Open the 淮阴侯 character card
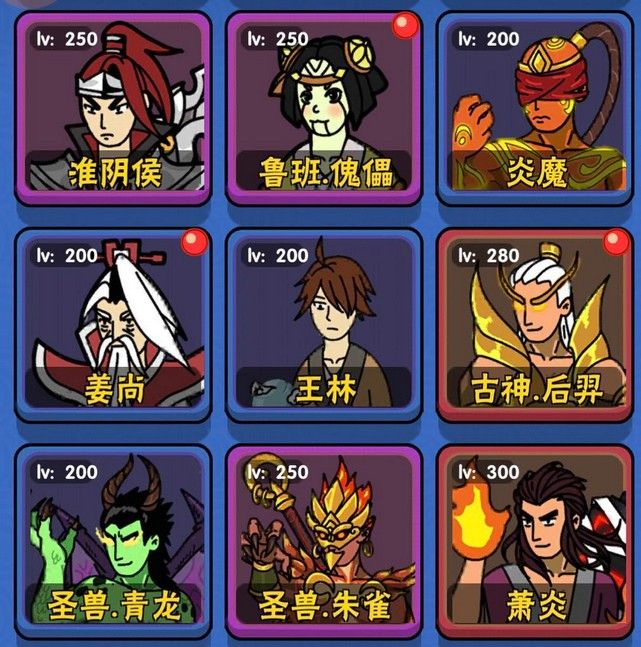Screen dimensions: 641x647 [x=113, y=107]
